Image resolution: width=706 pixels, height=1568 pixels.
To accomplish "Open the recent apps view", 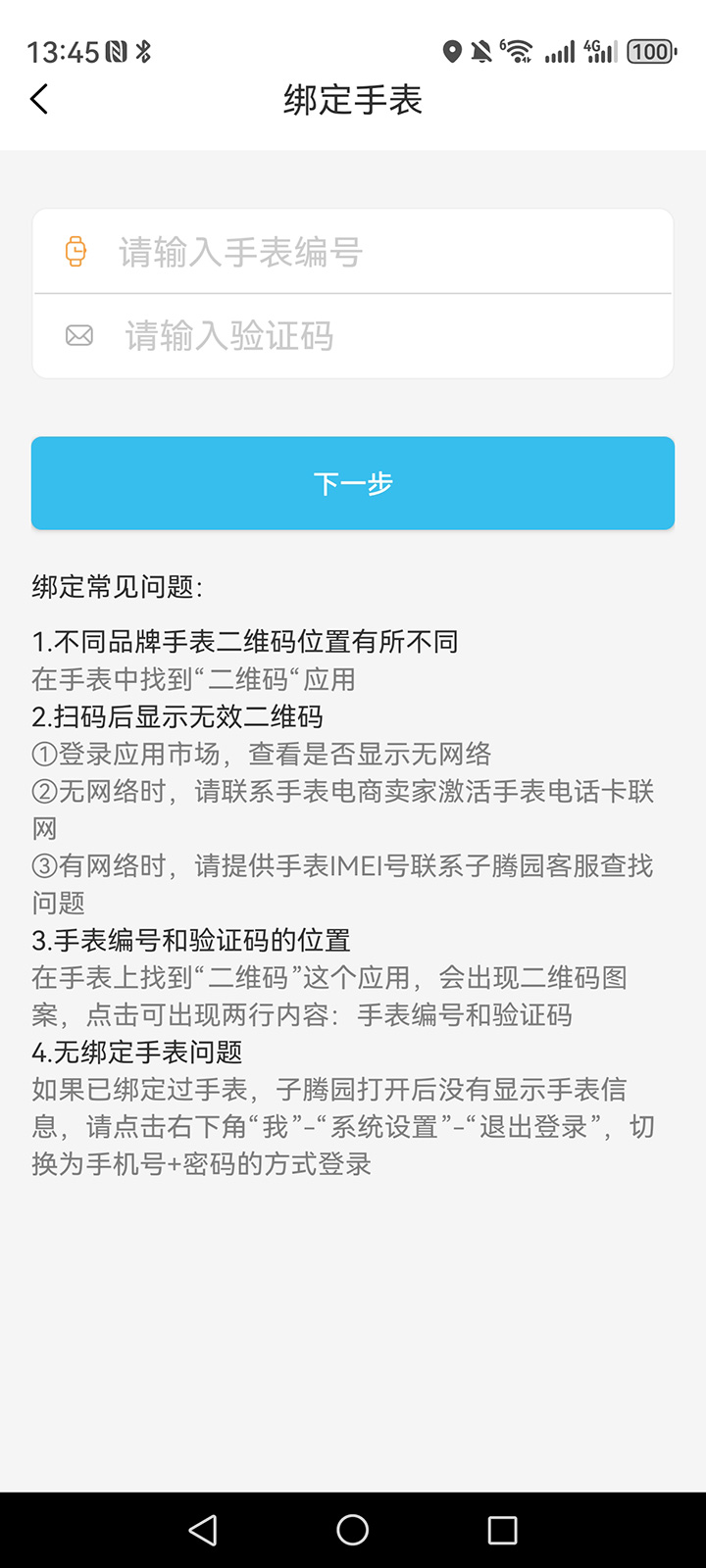I will click(502, 1530).
